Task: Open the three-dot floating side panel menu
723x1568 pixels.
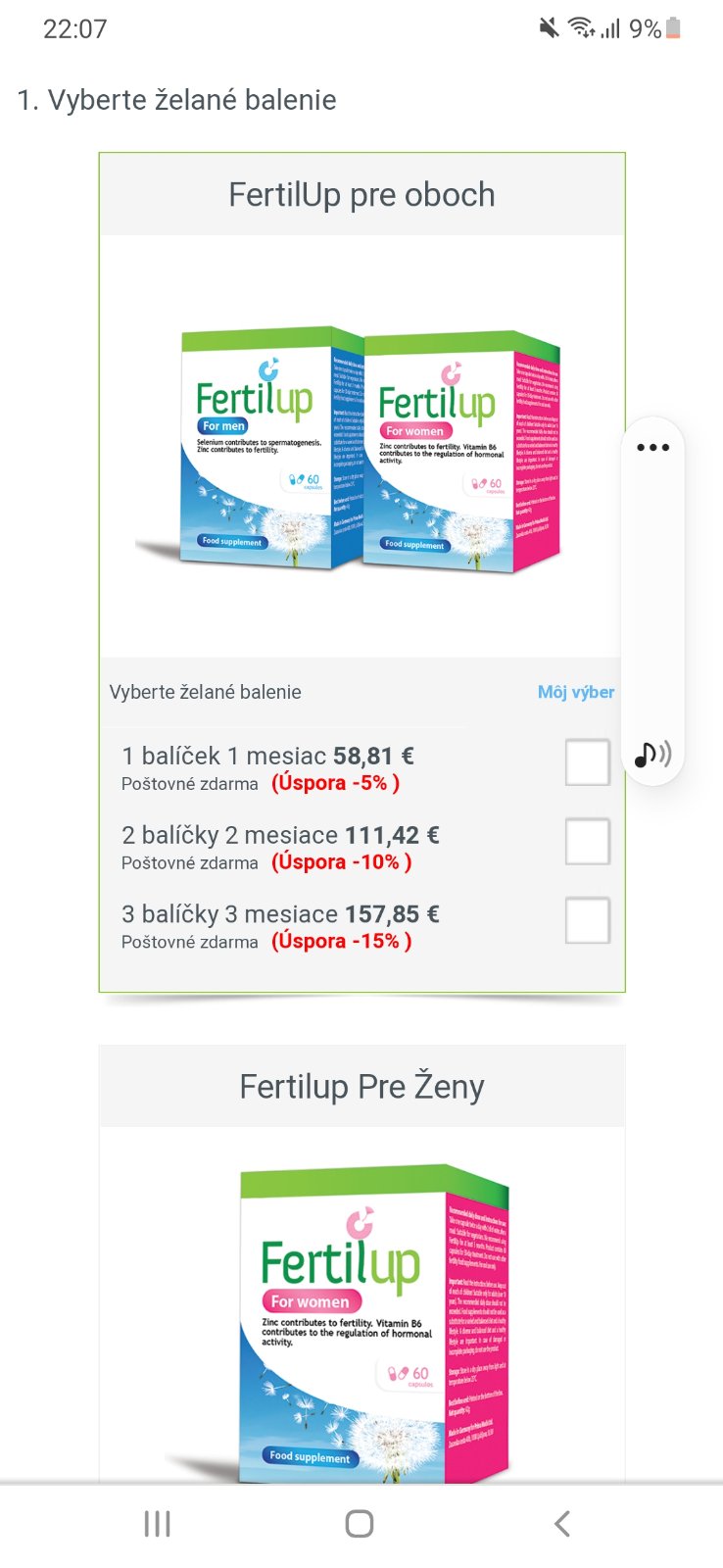Action: (652, 448)
